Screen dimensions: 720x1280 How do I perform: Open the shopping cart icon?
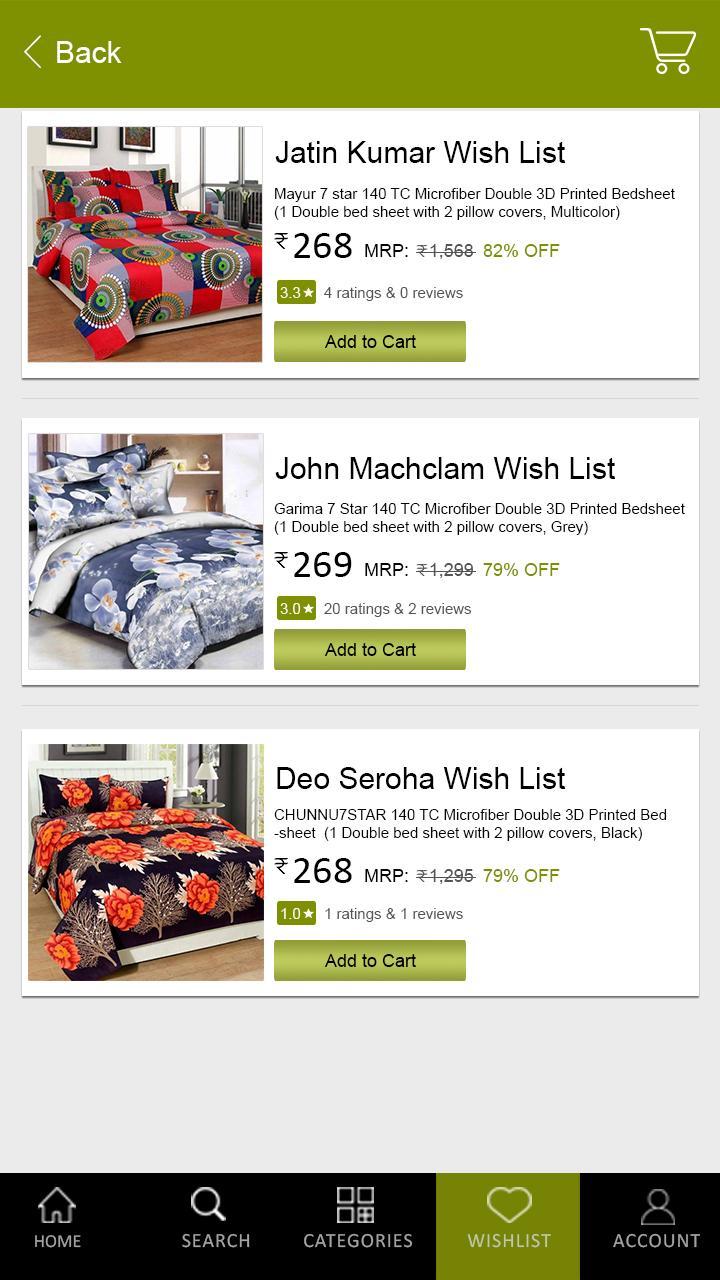pos(667,51)
